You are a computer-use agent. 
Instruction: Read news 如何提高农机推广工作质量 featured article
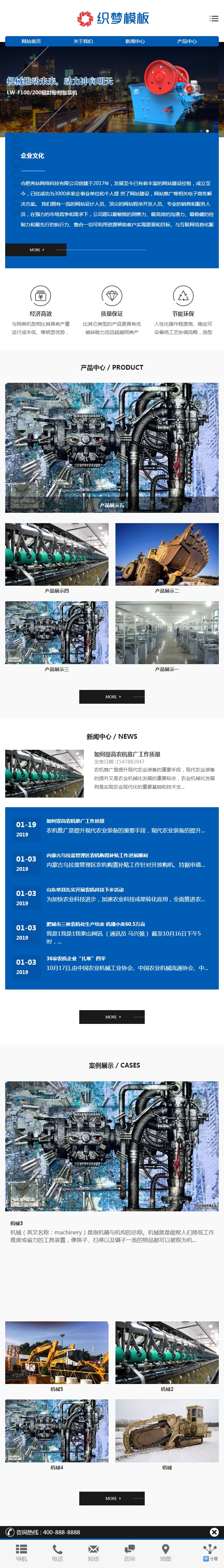(x=127, y=754)
